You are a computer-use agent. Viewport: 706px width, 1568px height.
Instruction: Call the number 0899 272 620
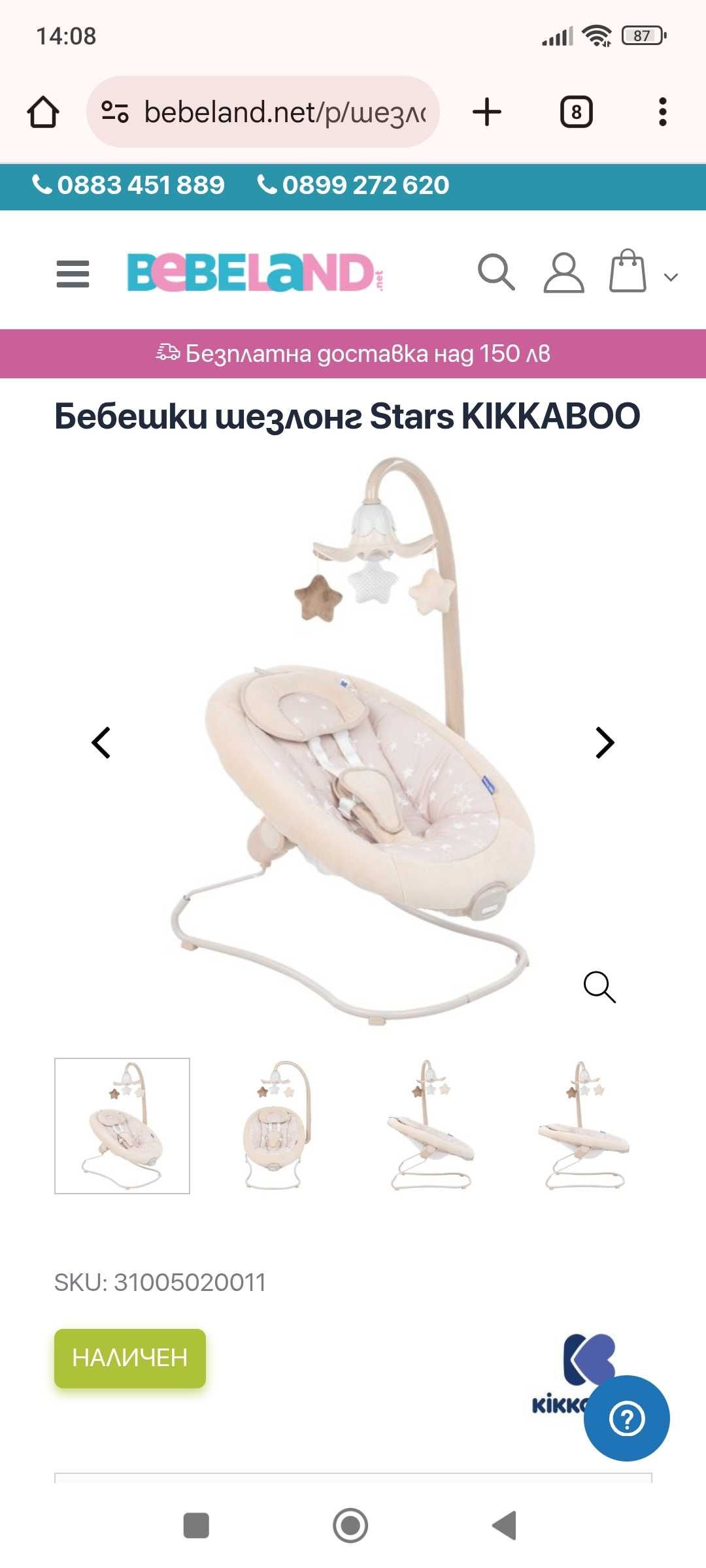click(353, 186)
